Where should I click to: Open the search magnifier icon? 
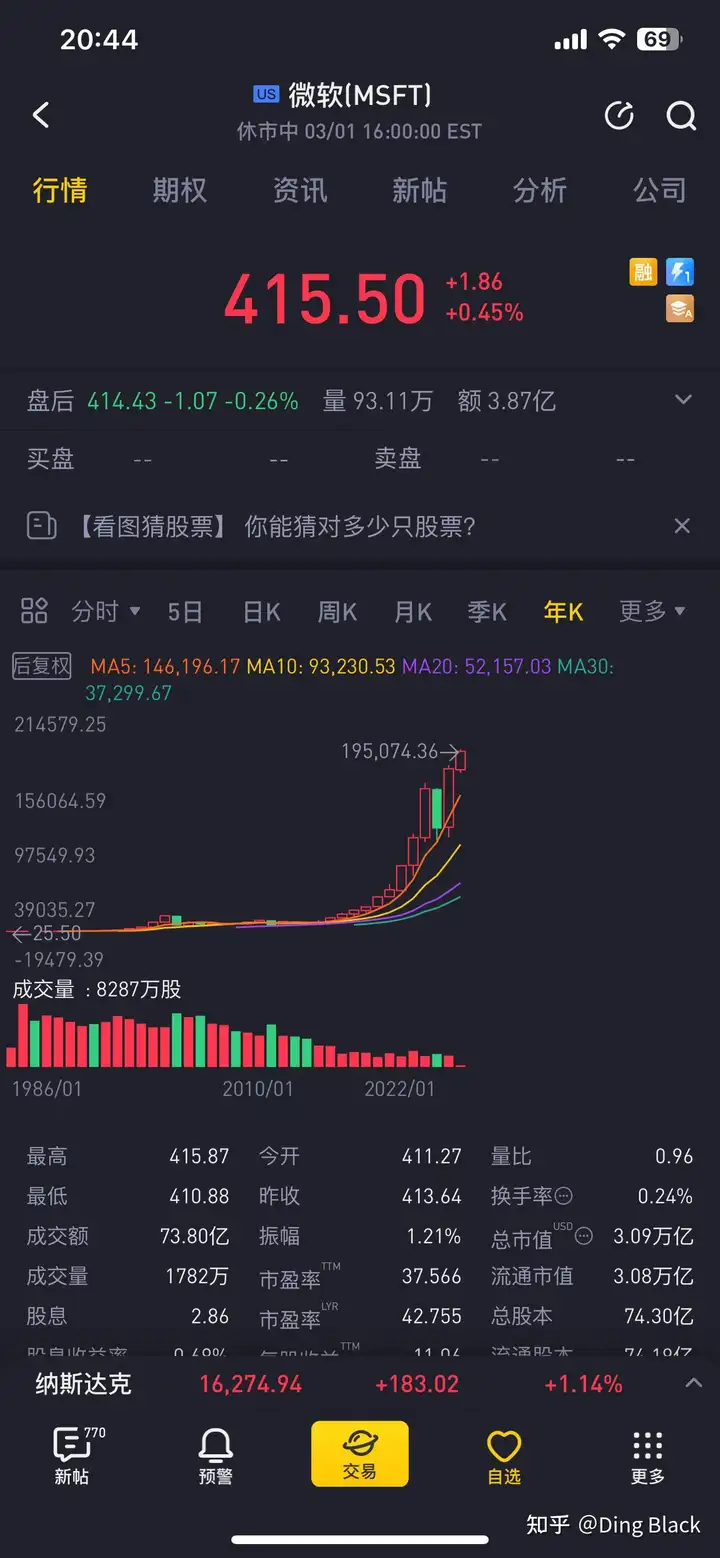pyautogui.click(x=681, y=116)
